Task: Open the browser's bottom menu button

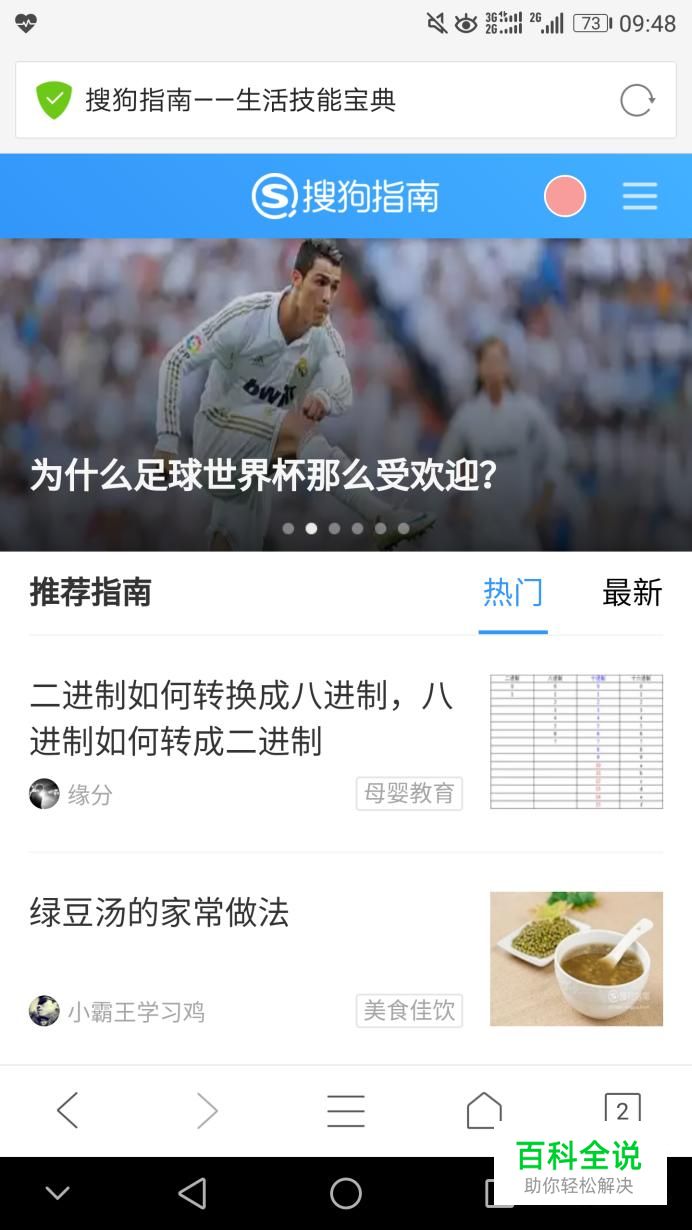Action: [x=346, y=1110]
